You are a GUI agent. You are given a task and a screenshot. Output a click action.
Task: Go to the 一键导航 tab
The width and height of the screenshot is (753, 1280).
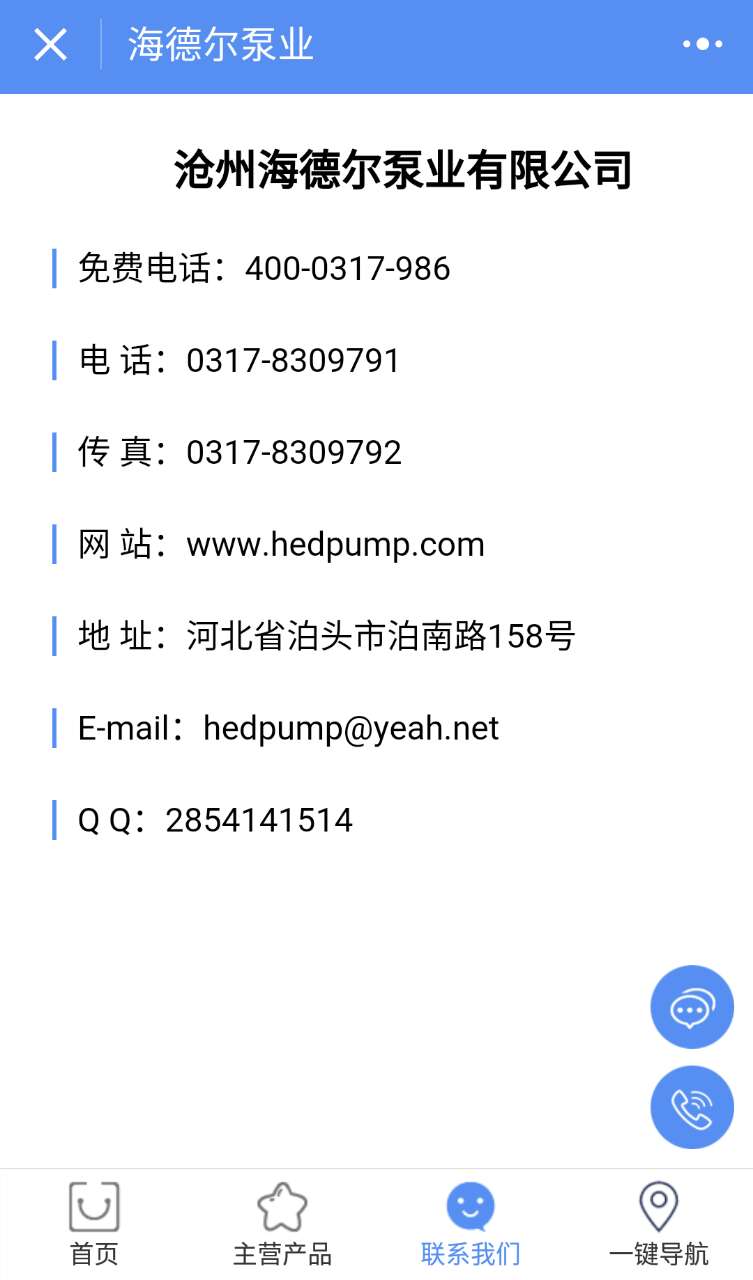point(658,1224)
